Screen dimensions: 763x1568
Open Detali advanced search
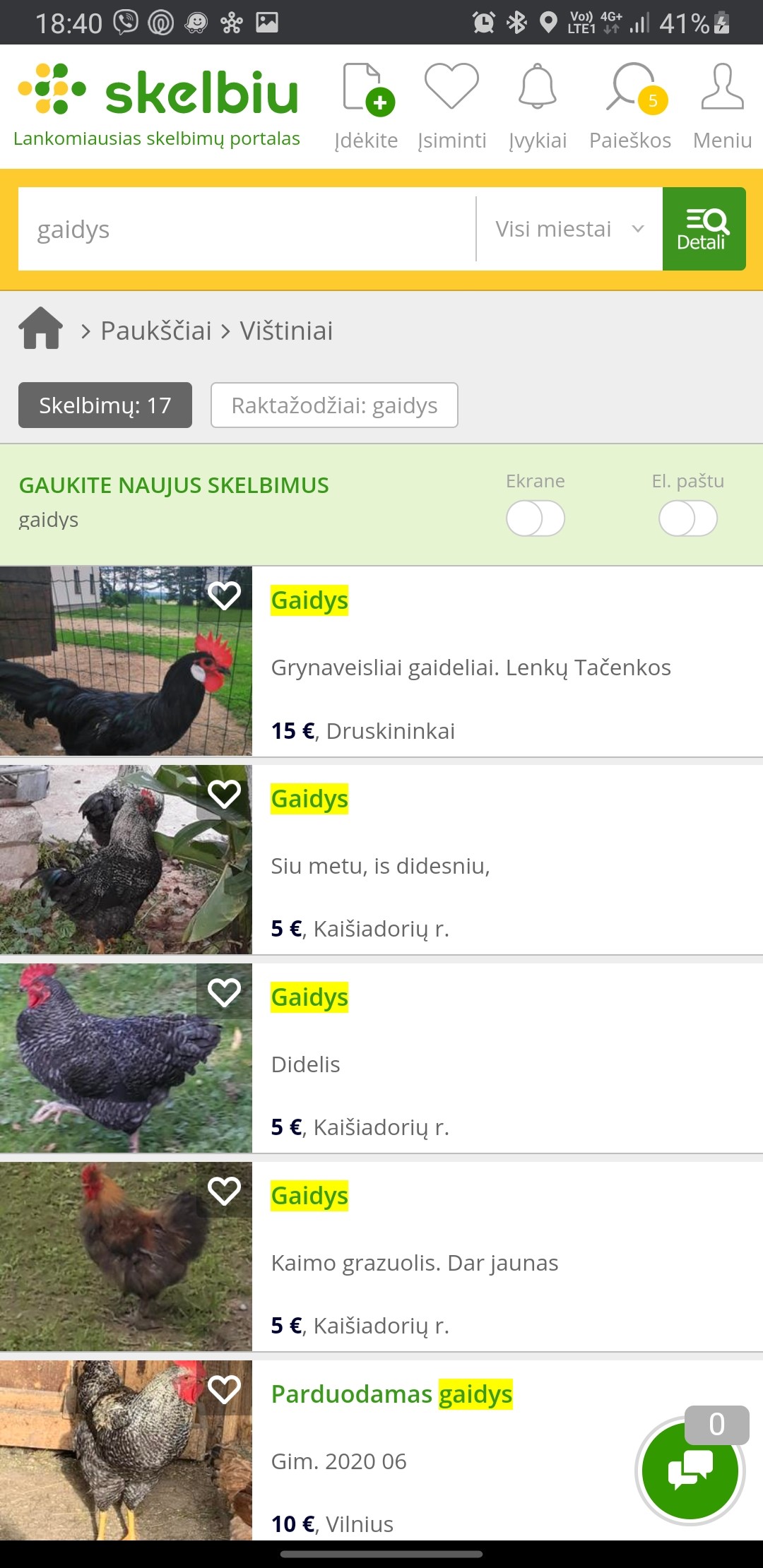click(x=704, y=229)
